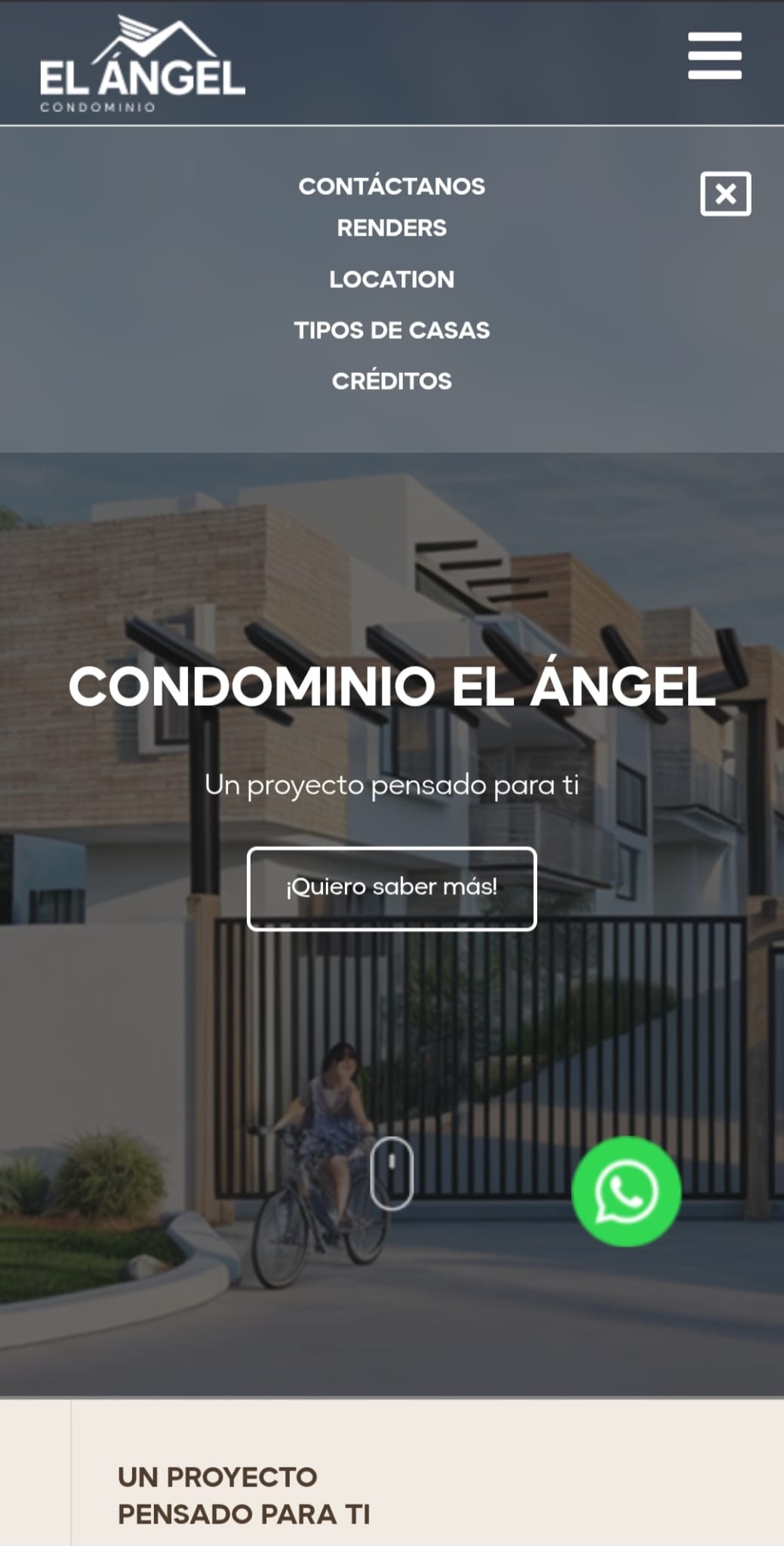This screenshot has width=784, height=1546.
Task: Open Tipos de Casas section
Action: click(x=392, y=330)
